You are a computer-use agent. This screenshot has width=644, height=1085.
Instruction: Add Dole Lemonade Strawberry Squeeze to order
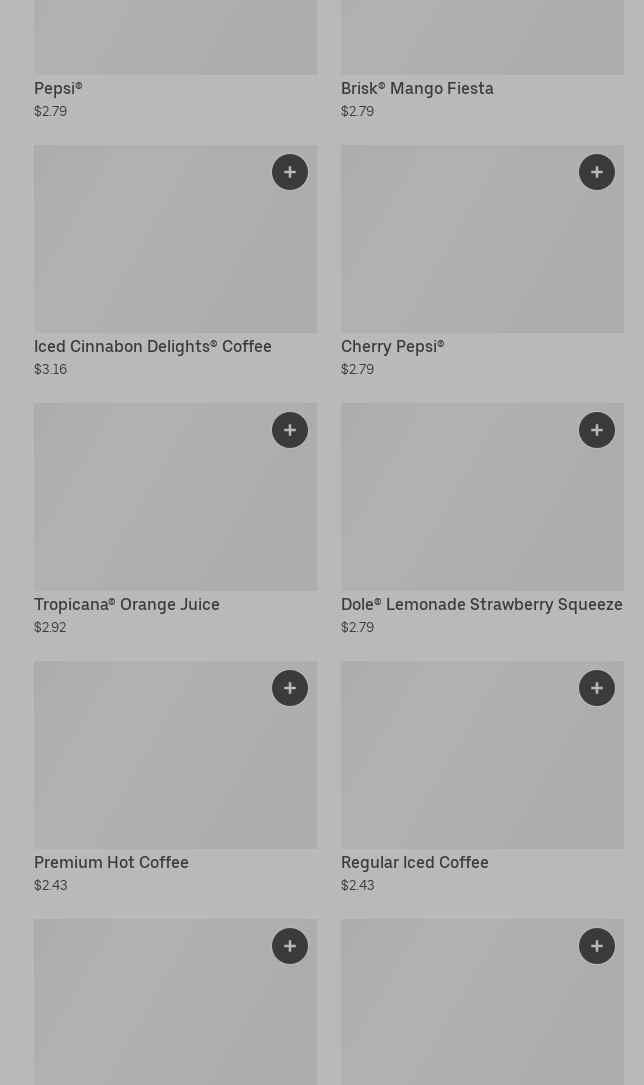597,430
